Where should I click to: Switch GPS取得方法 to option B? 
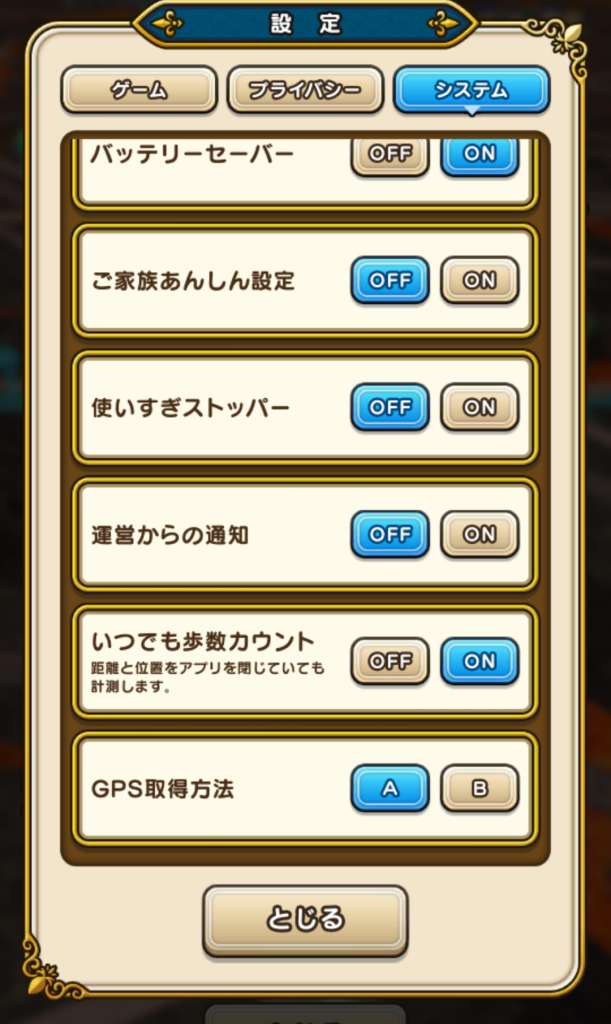[x=480, y=788]
